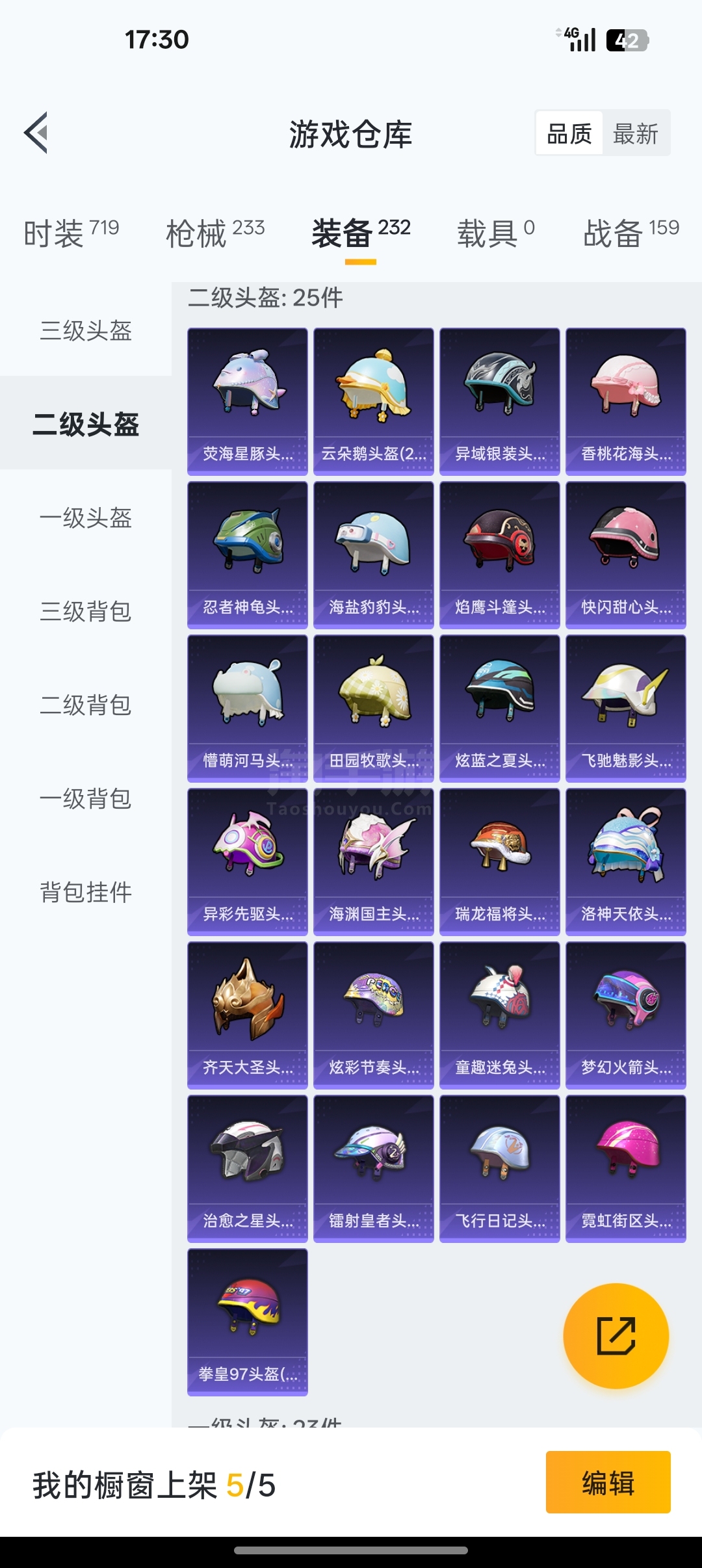The width and height of the screenshot is (702, 1568).
Task: Open the 背包挂件 category
Action: click(86, 892)
